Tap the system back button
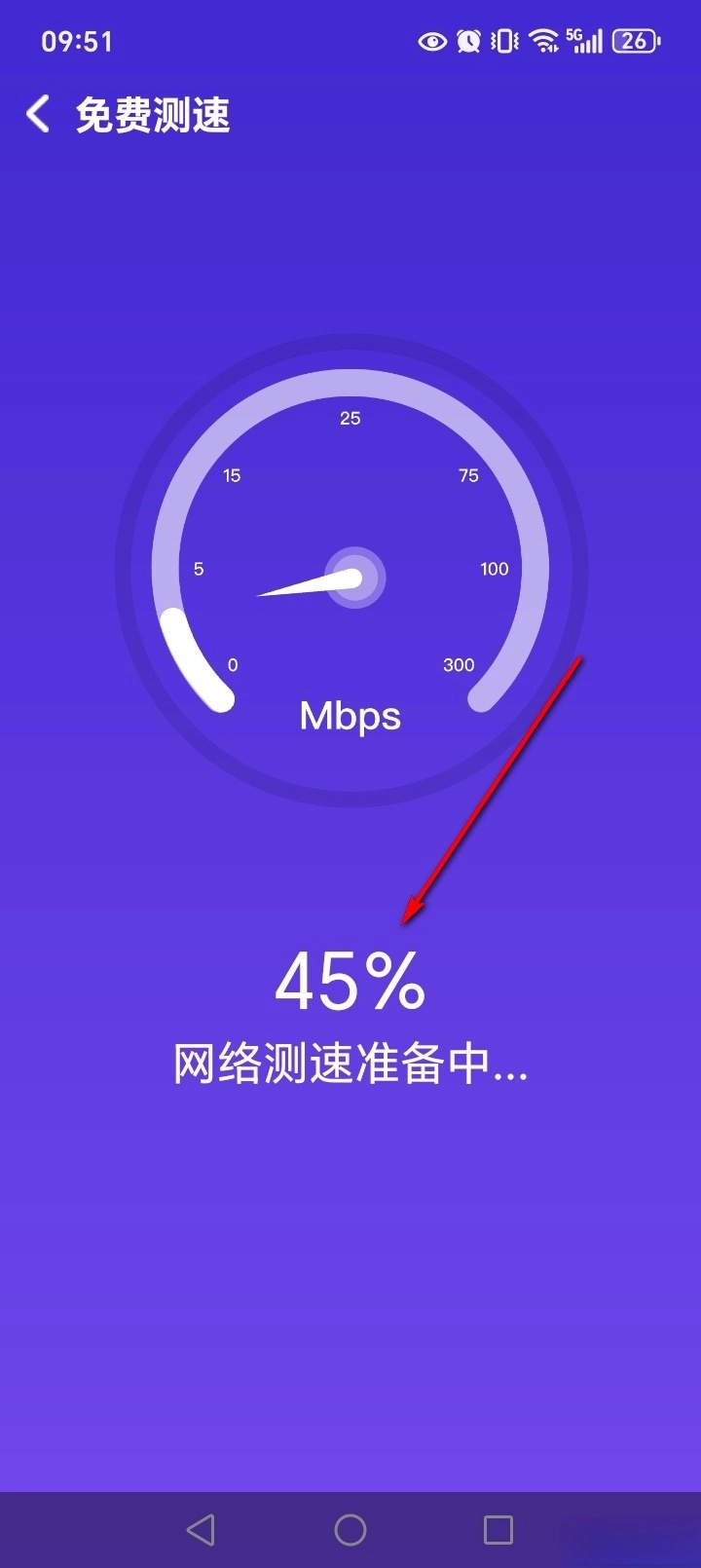This screenshot has width=701, height=1568. (x=201, y=1529)
